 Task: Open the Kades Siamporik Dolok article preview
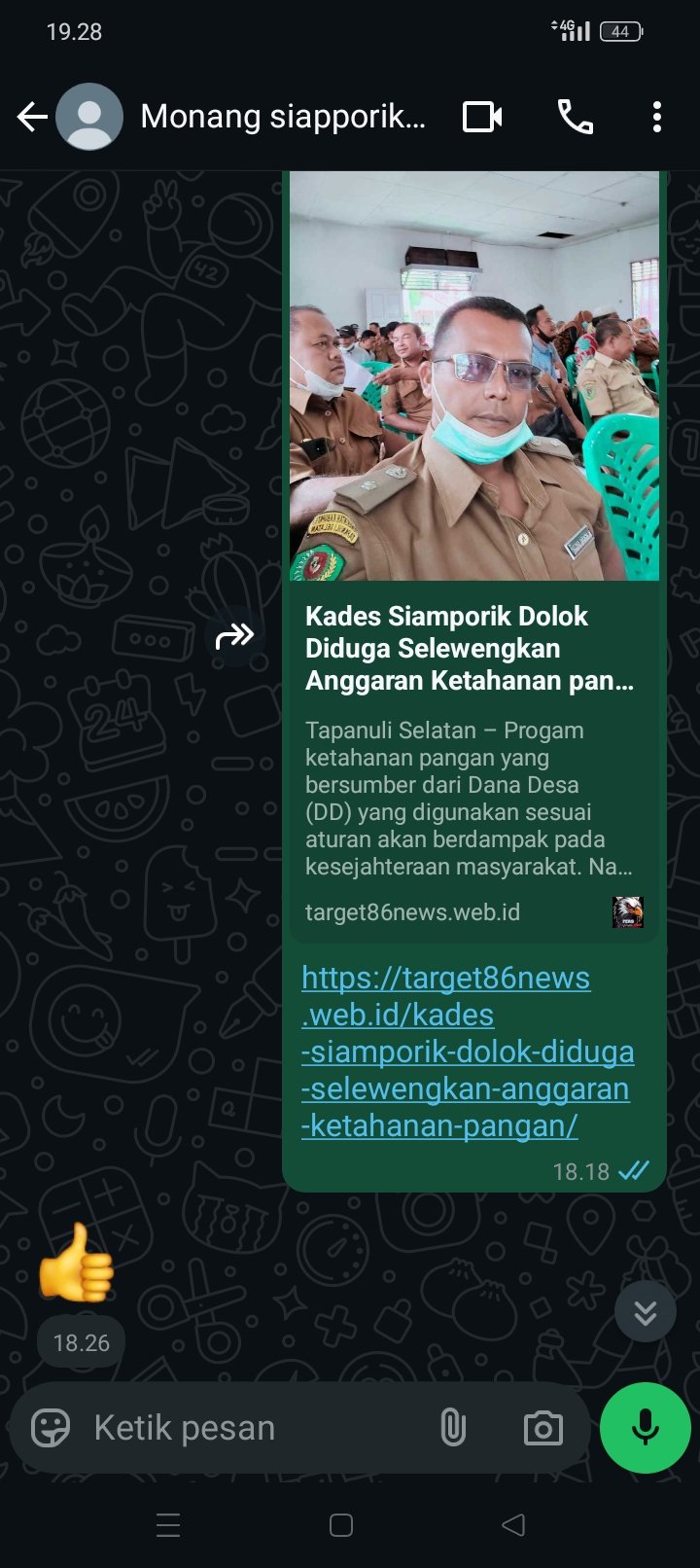pyautogui.click(x=473, y=648)
